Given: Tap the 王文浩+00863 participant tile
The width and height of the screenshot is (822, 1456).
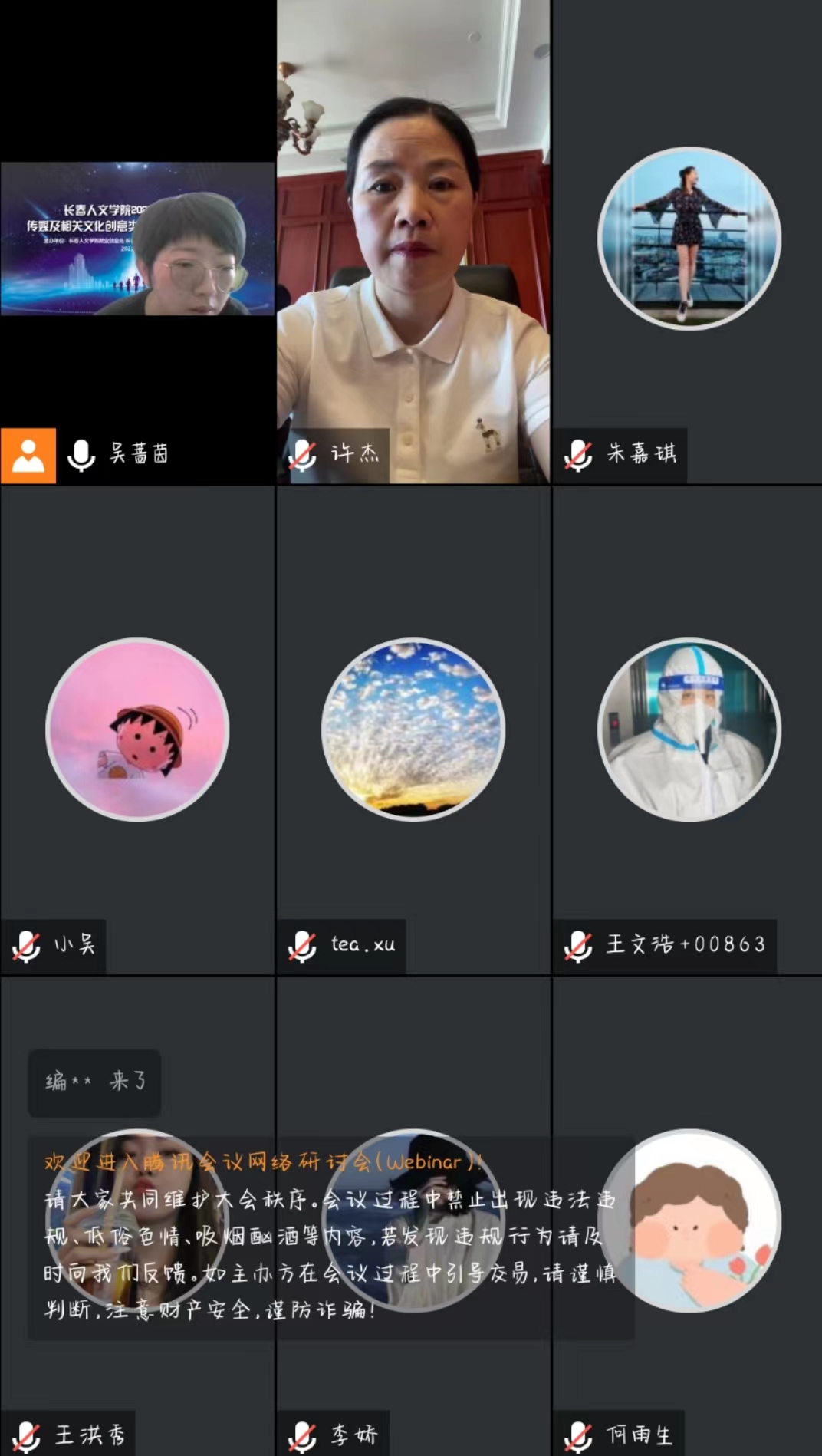Looking at the screenshot, I should (x=688, y=730).
